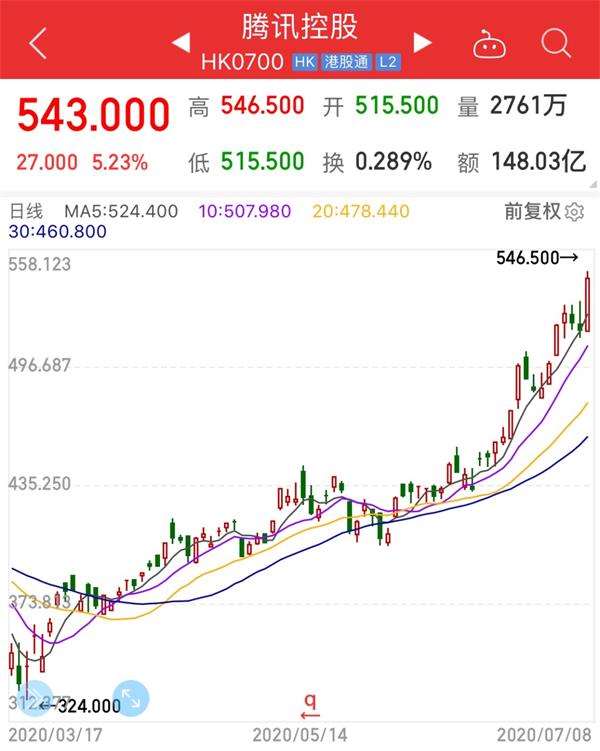This screenshot has width=600, height=751.
Task: Switch to the next stock
Action: pos(422,43)
